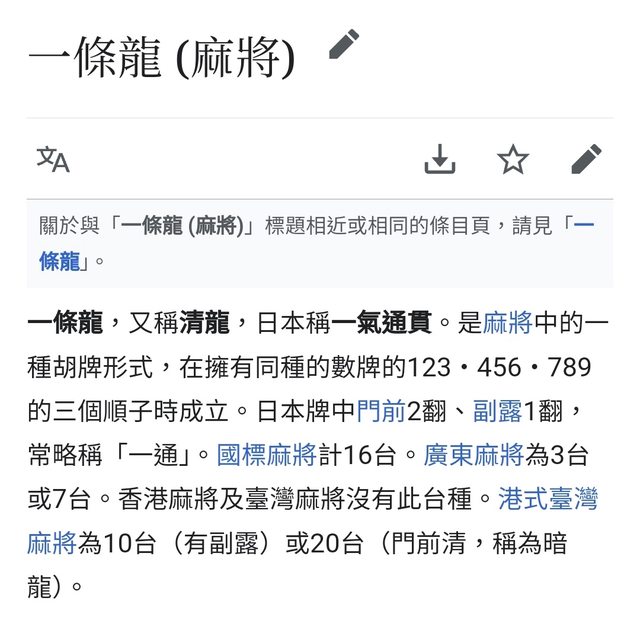The width and height of the screenshot is (640, 620).
Task: Open the language selection icon
Action: point(53,159)
